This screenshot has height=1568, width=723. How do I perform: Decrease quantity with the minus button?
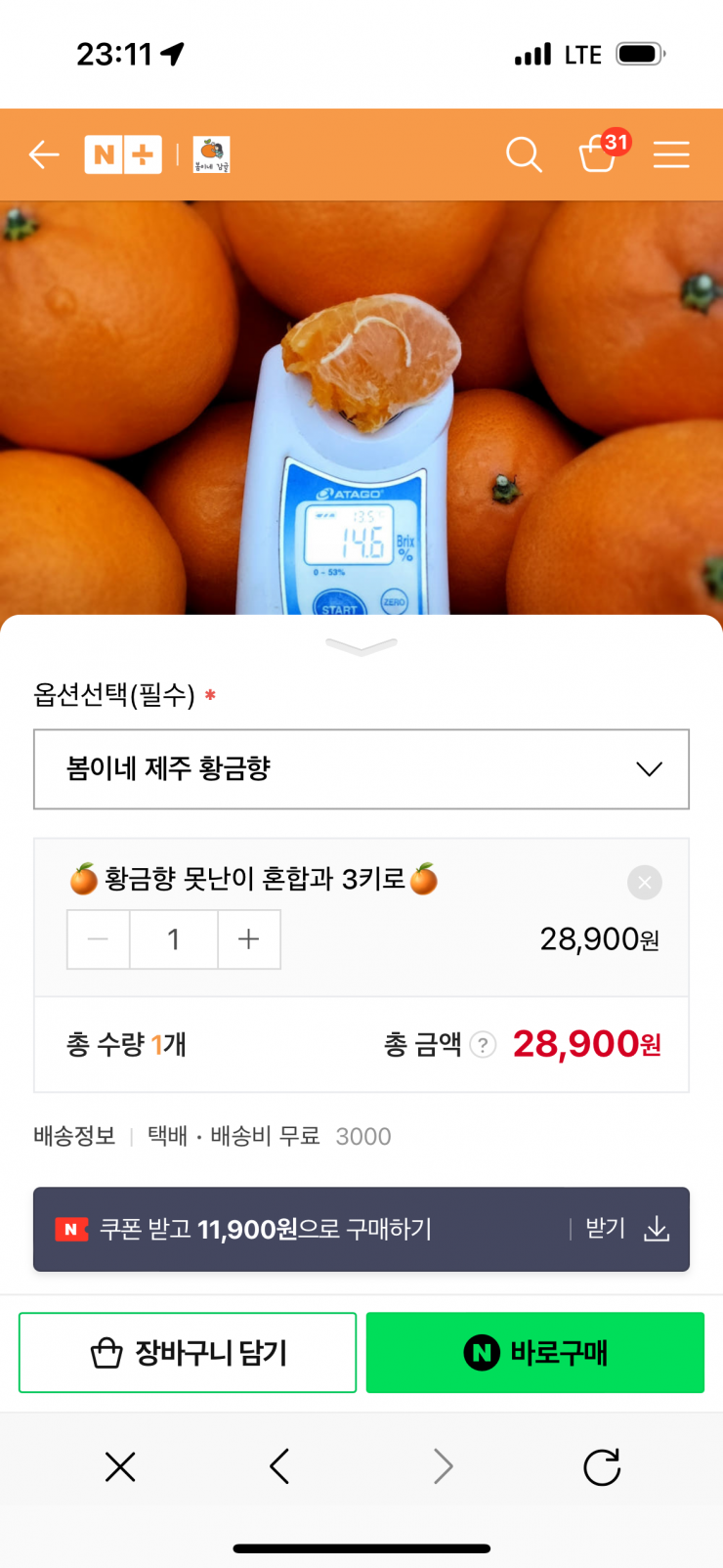(x=98, y=939)
